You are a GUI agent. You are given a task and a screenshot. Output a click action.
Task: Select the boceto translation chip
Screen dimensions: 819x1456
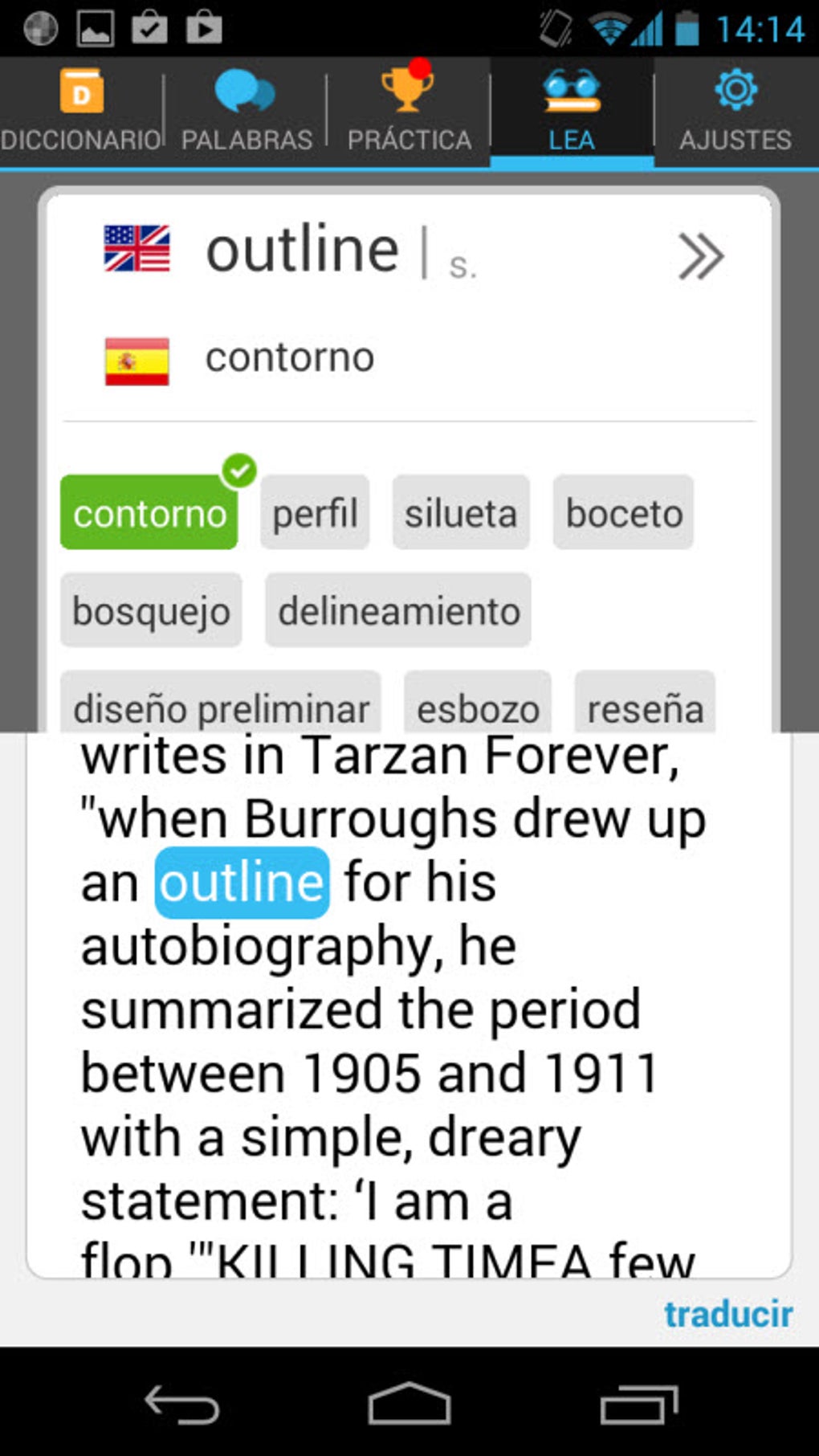click(623, 512)
